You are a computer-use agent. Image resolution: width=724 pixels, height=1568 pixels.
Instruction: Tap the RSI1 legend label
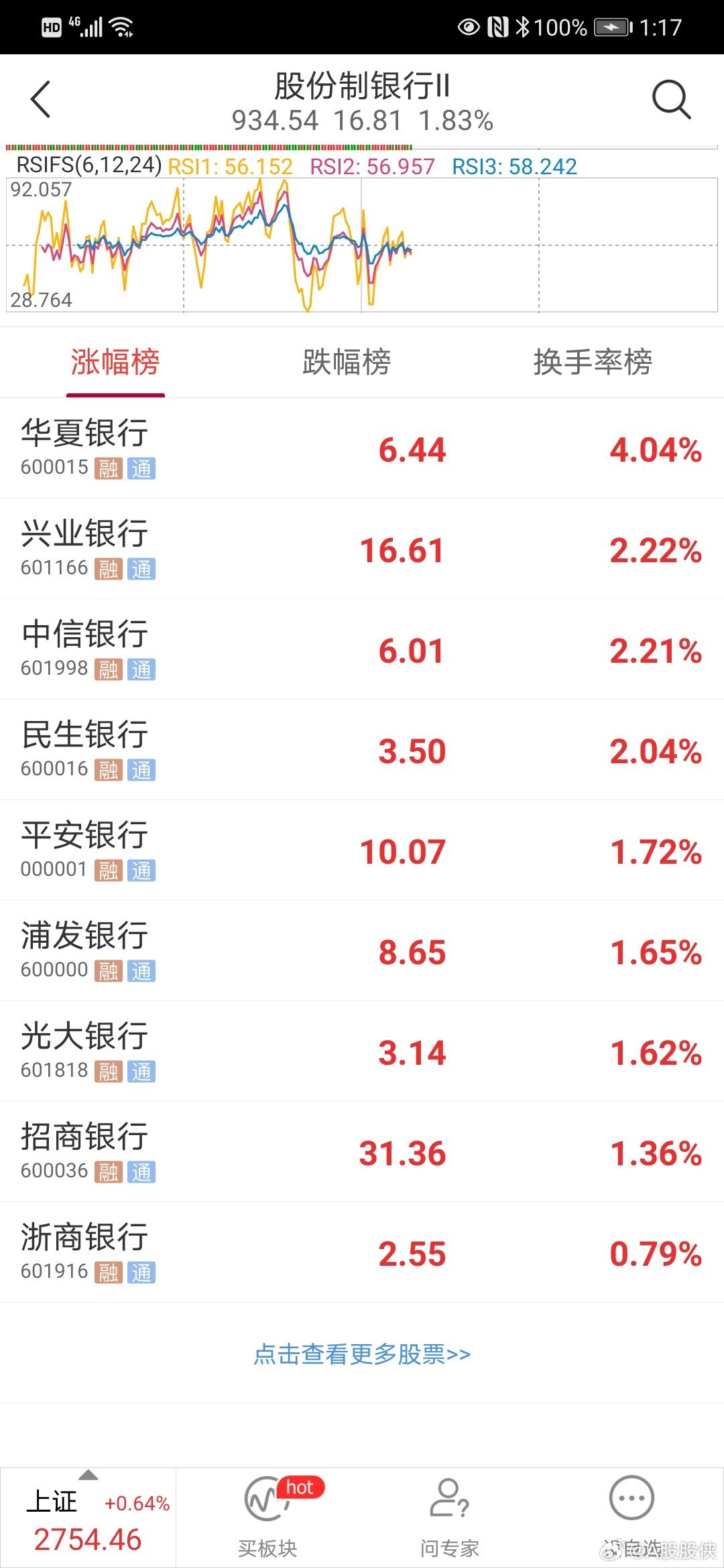click(x=231, y=166)
